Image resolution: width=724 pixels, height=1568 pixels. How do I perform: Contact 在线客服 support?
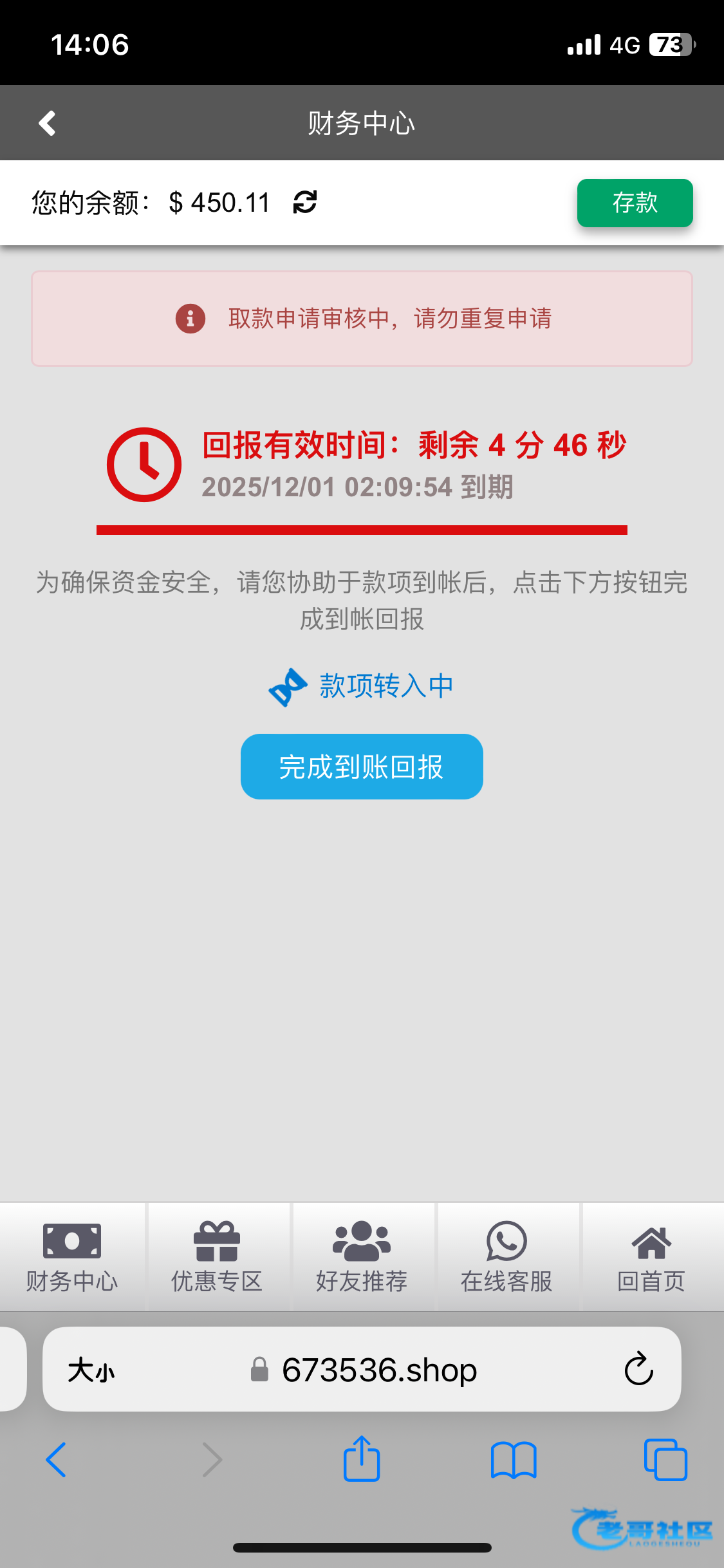tap(506, 1256)
